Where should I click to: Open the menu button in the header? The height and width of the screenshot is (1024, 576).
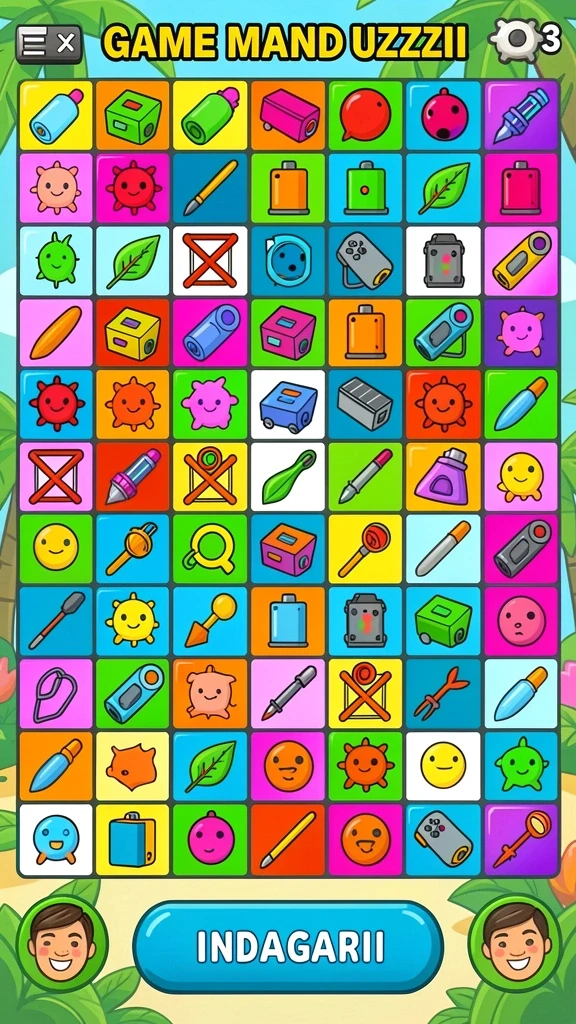click(x=49, y=44)
